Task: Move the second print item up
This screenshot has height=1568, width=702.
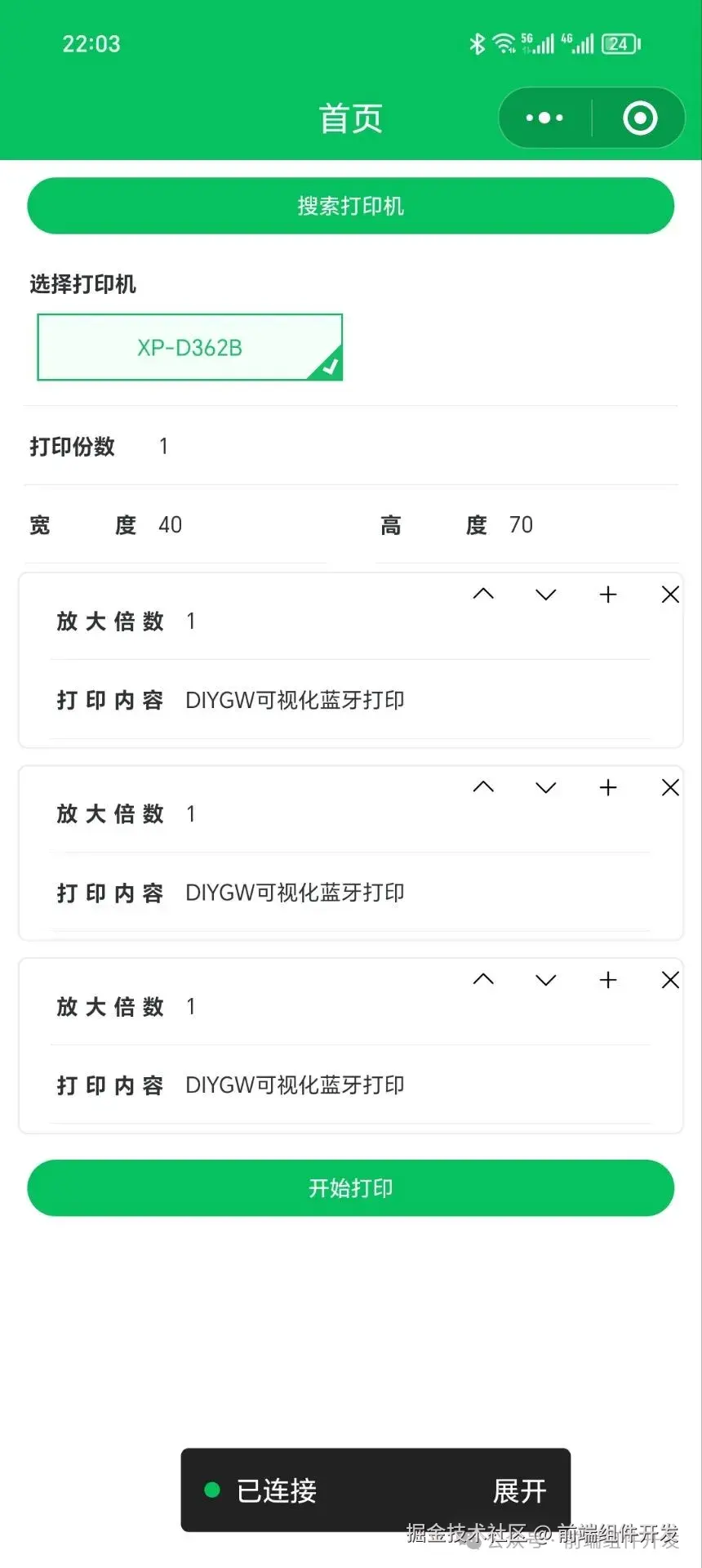Action: click(x=483, y=786)
